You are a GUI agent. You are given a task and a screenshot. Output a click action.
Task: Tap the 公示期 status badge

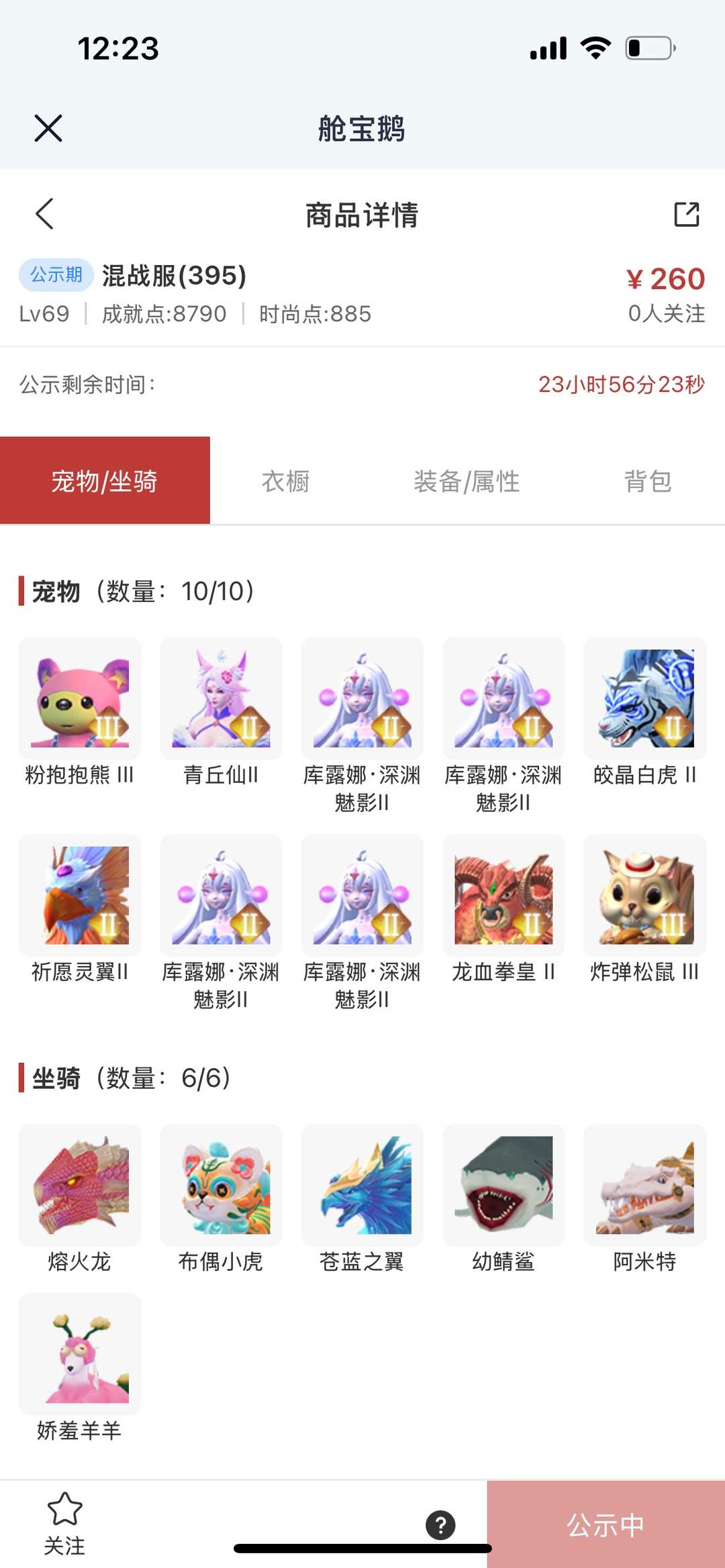[x=56, y=274]
